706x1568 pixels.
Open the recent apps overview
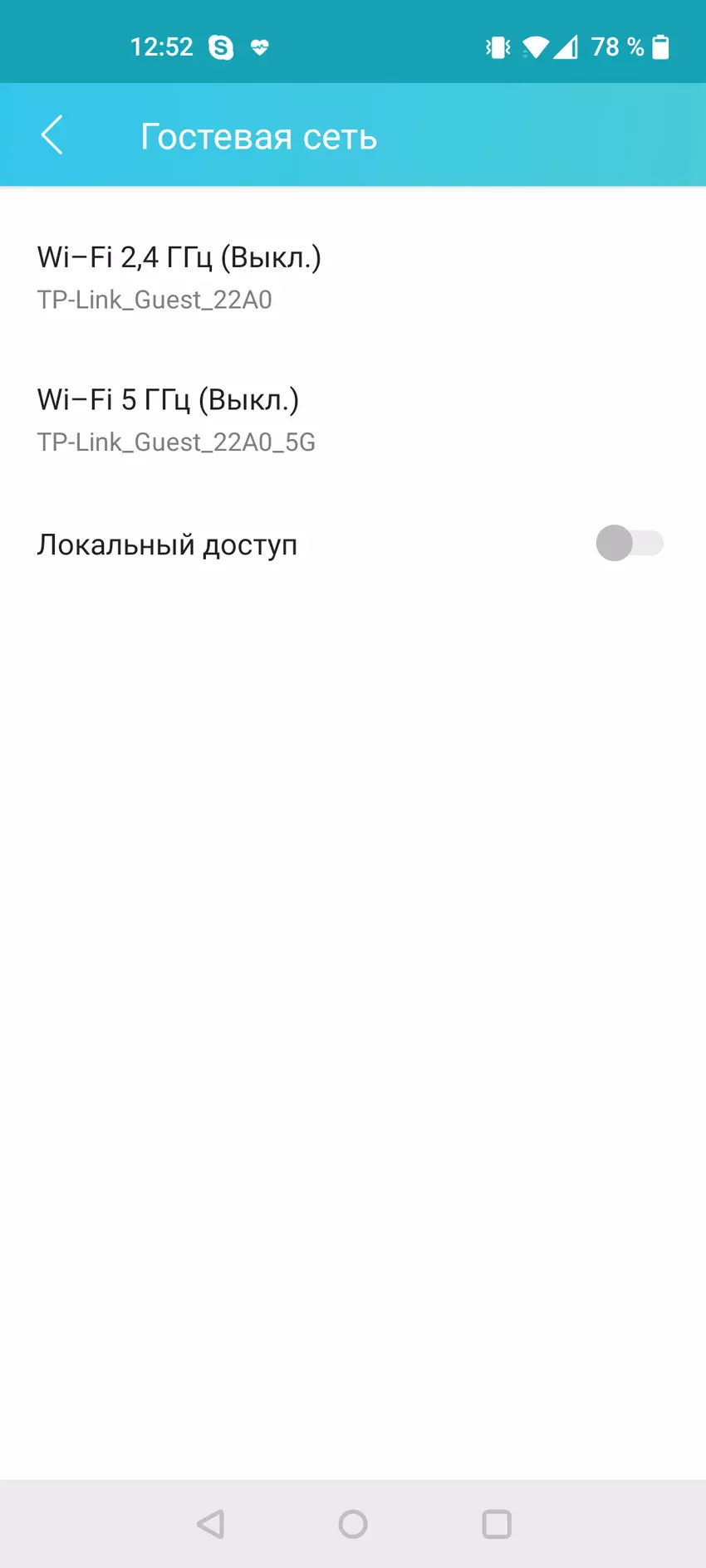click(497, 1524)
